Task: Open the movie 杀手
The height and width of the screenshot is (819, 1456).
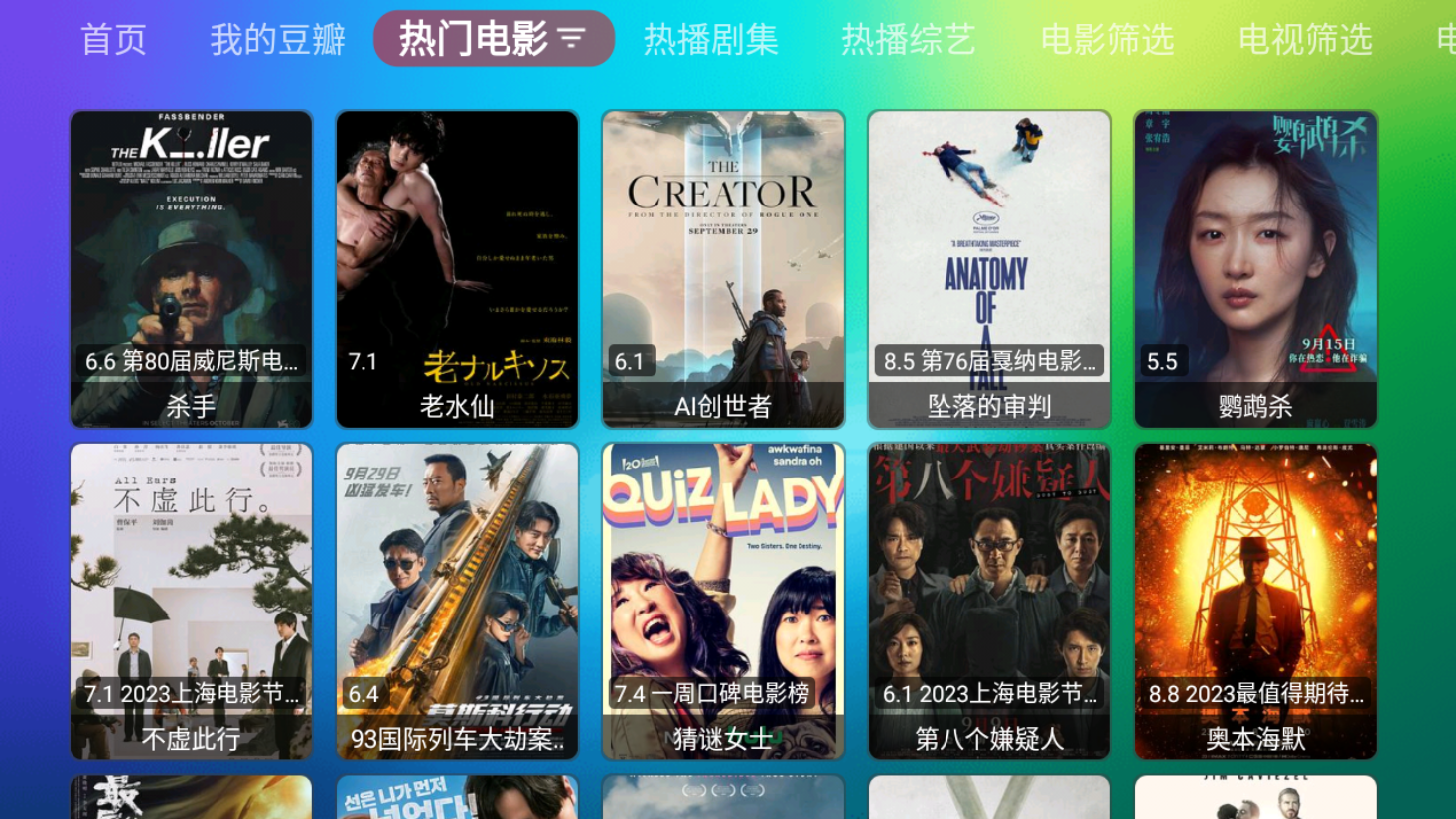Action: pyautogui.click(x=191, y=269)
